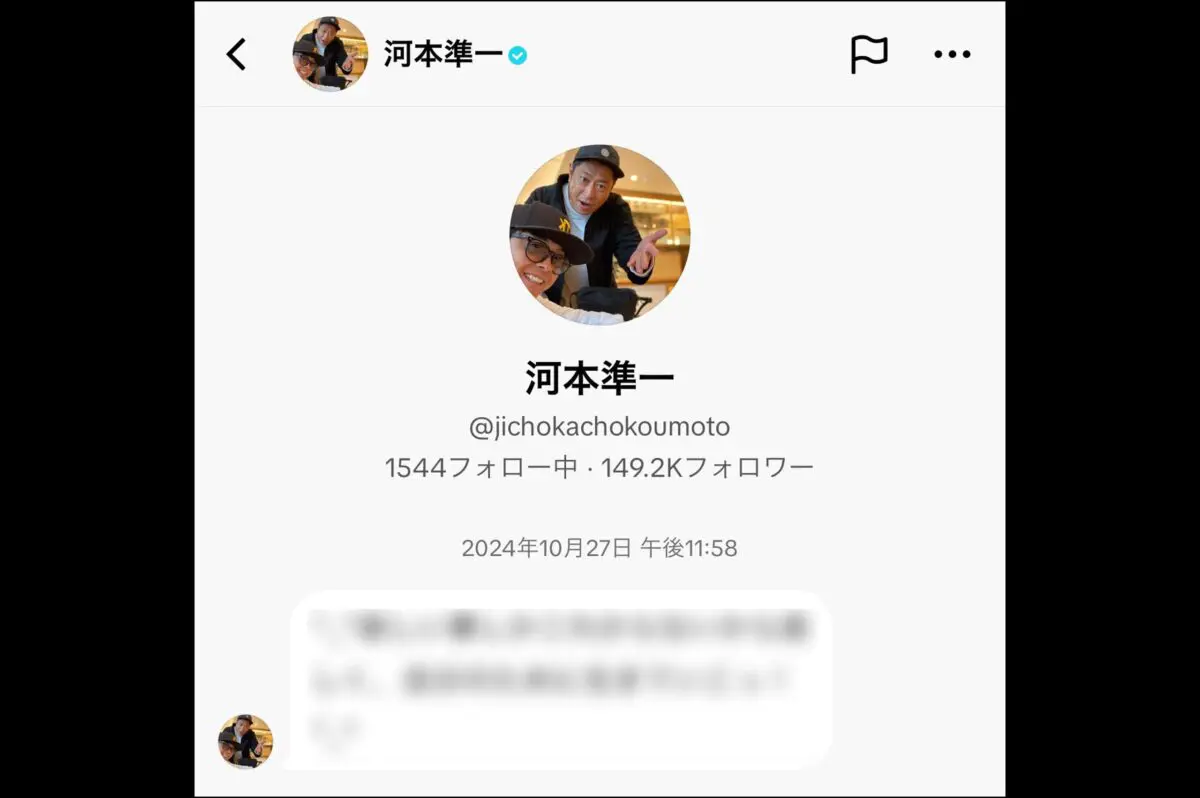Open 河本準一's profile from the header name

(x=443, y=55)
